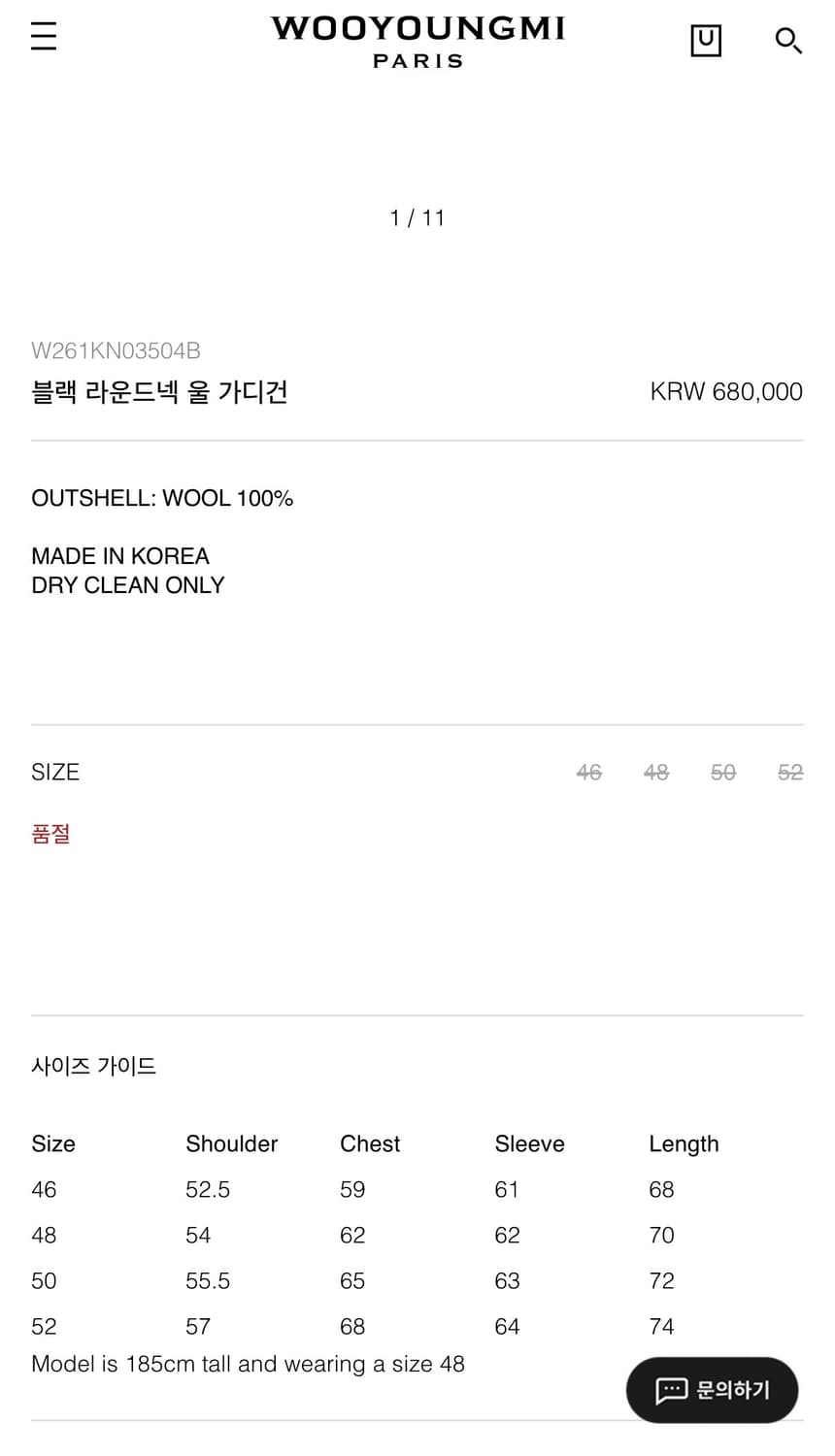Open the hamburger navigation menu
Viewport: 835px width, 1456px height.
(43, 36)
